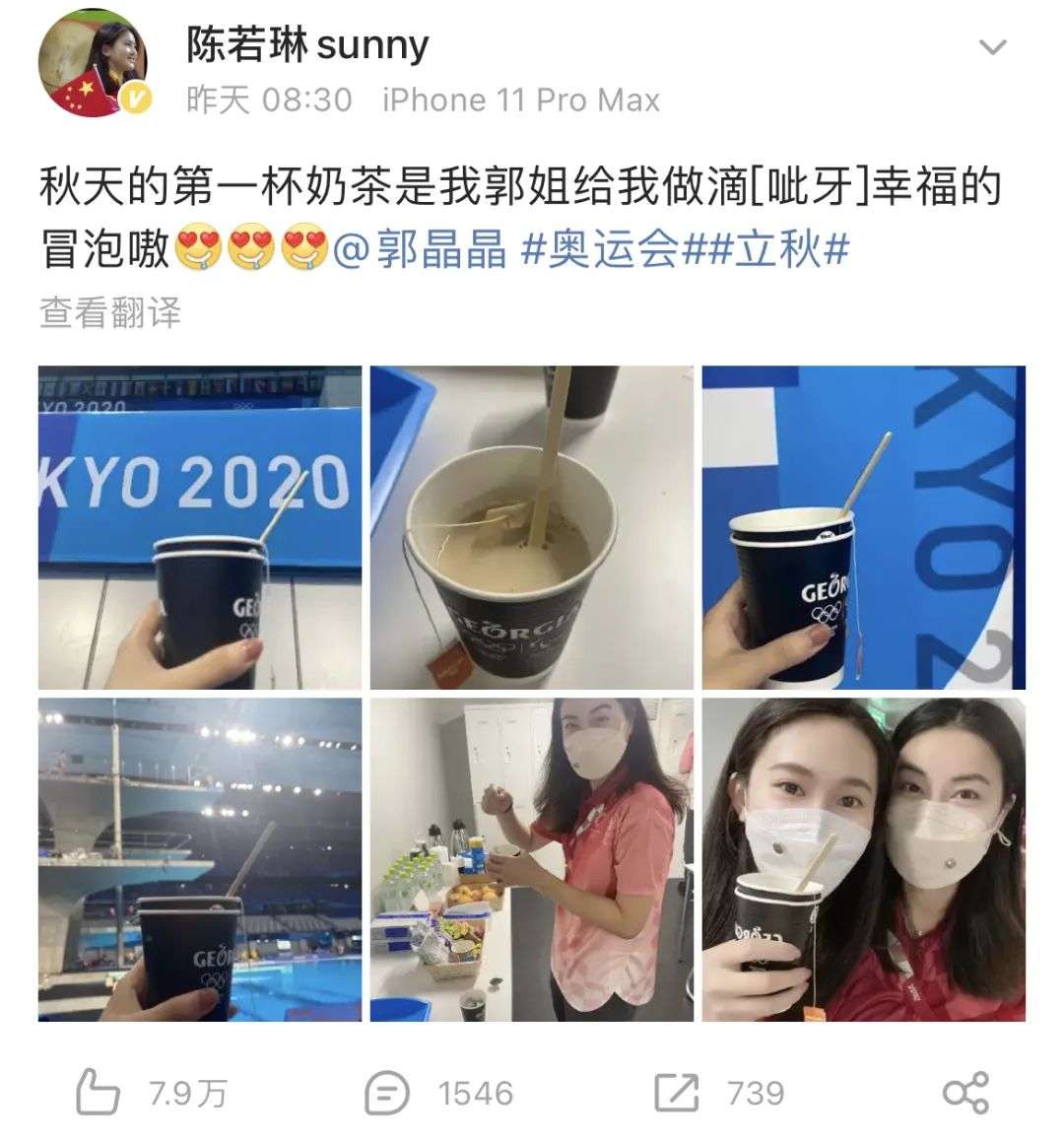The image size is (1064, 1141).
Task: Open the cup photo with vertical Tokyo banner
Action: point(863,527)
